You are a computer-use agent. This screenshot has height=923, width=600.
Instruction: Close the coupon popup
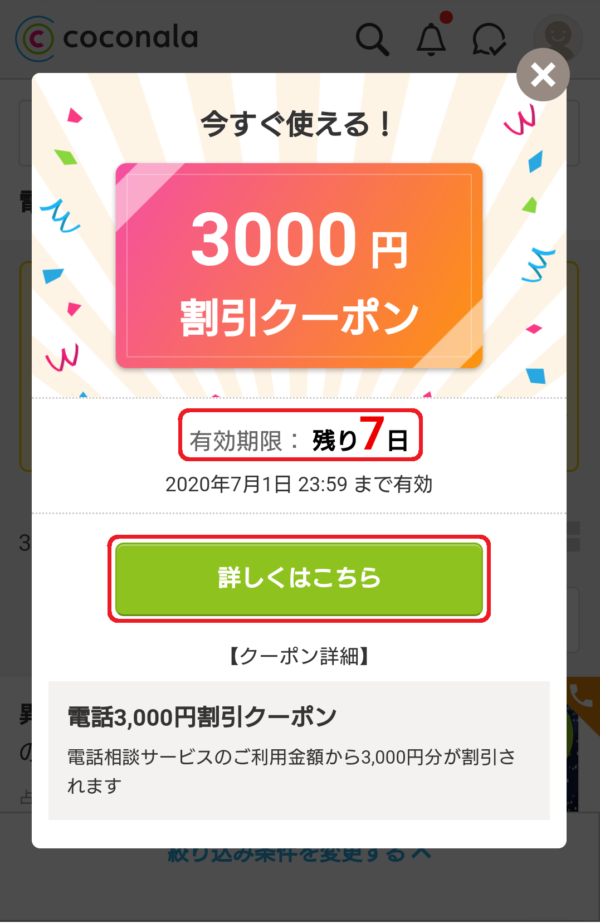542,76
